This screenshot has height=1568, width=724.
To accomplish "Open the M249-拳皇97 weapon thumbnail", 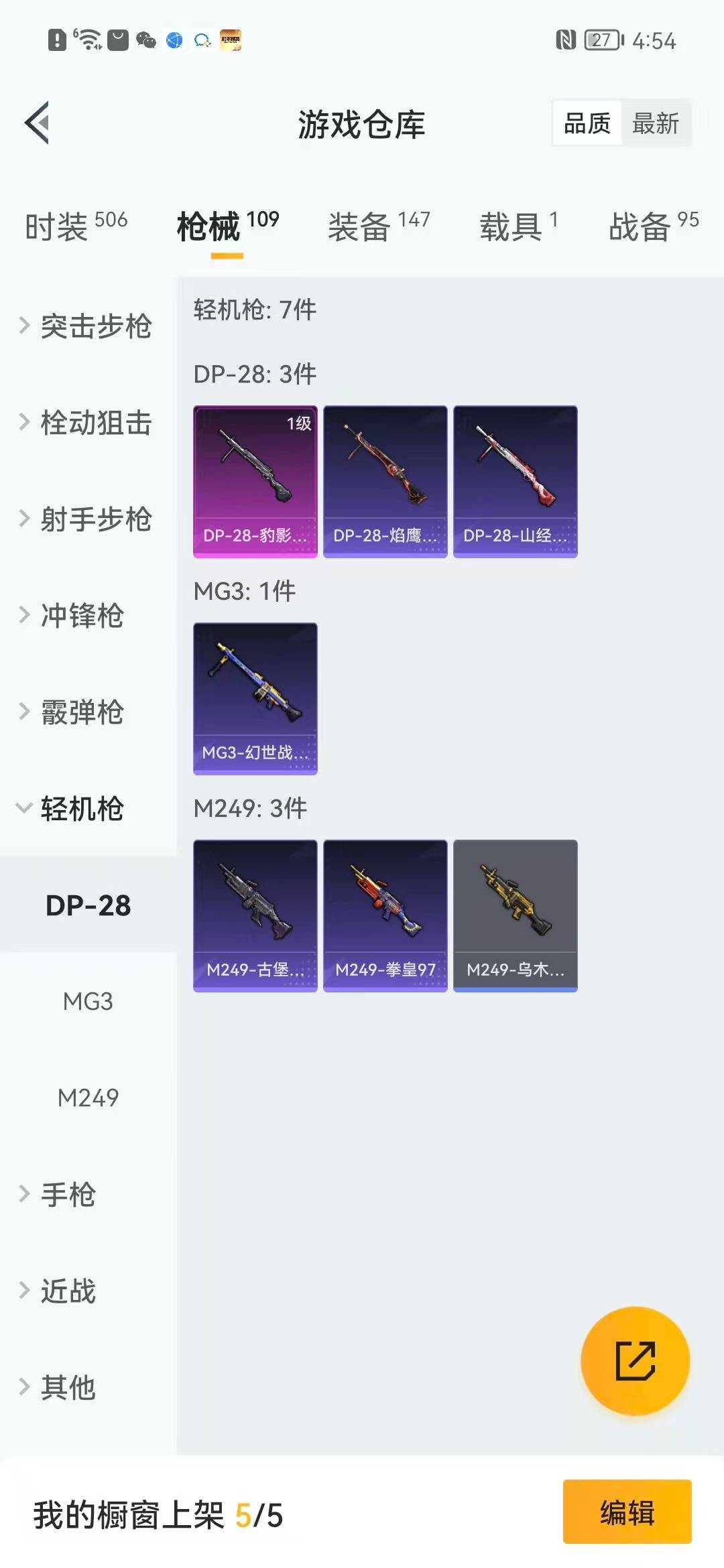I will pos(385,915).
